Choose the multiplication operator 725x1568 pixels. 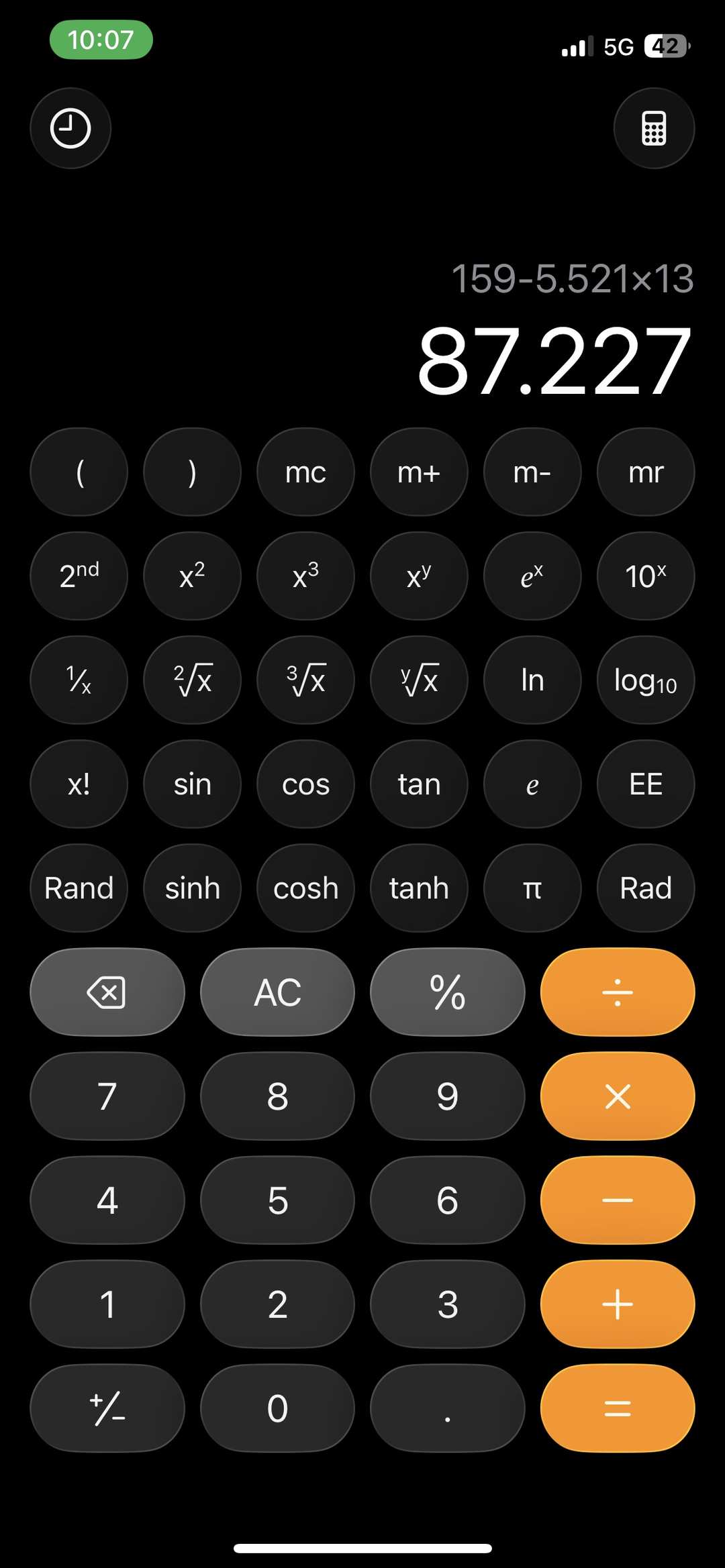[617, 1096]
